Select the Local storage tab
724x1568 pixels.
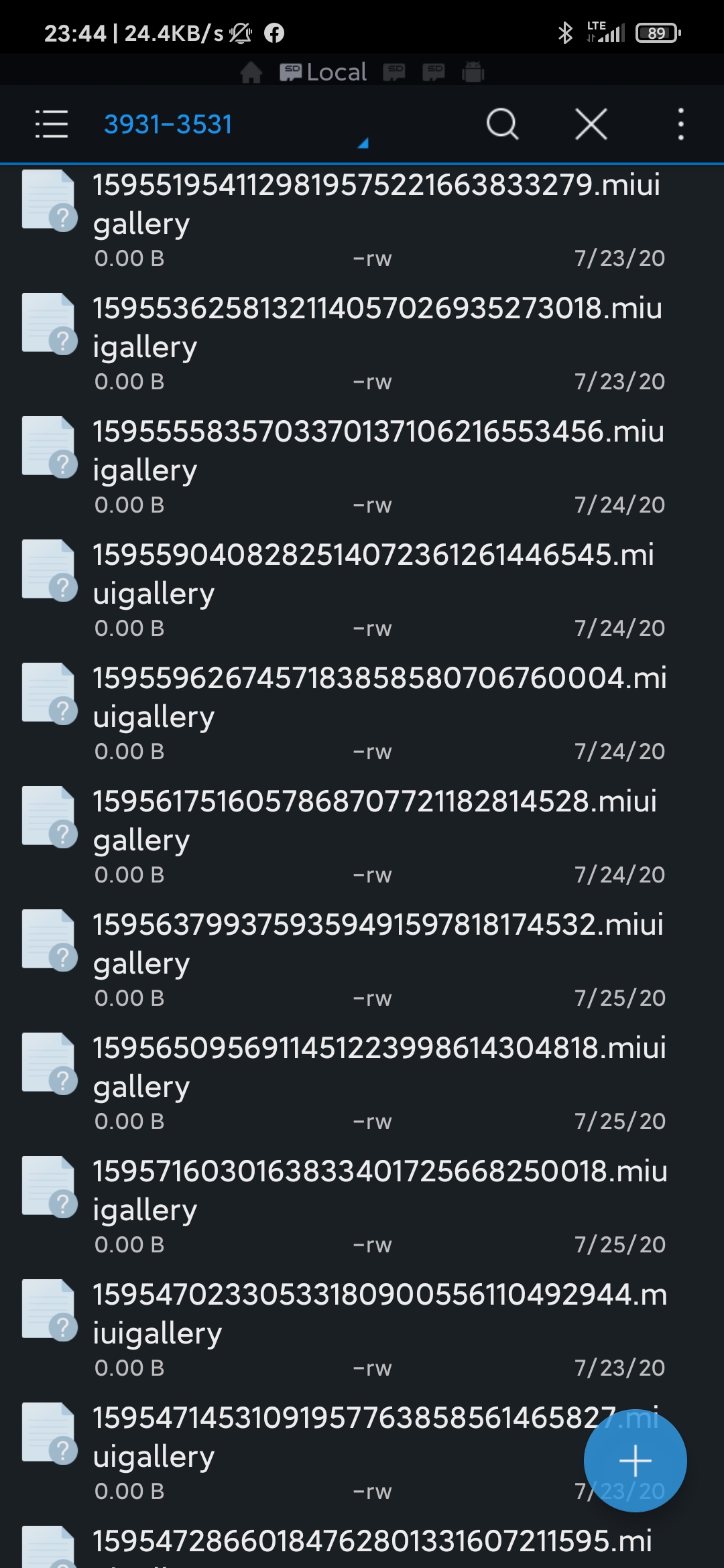pos(324,72)
